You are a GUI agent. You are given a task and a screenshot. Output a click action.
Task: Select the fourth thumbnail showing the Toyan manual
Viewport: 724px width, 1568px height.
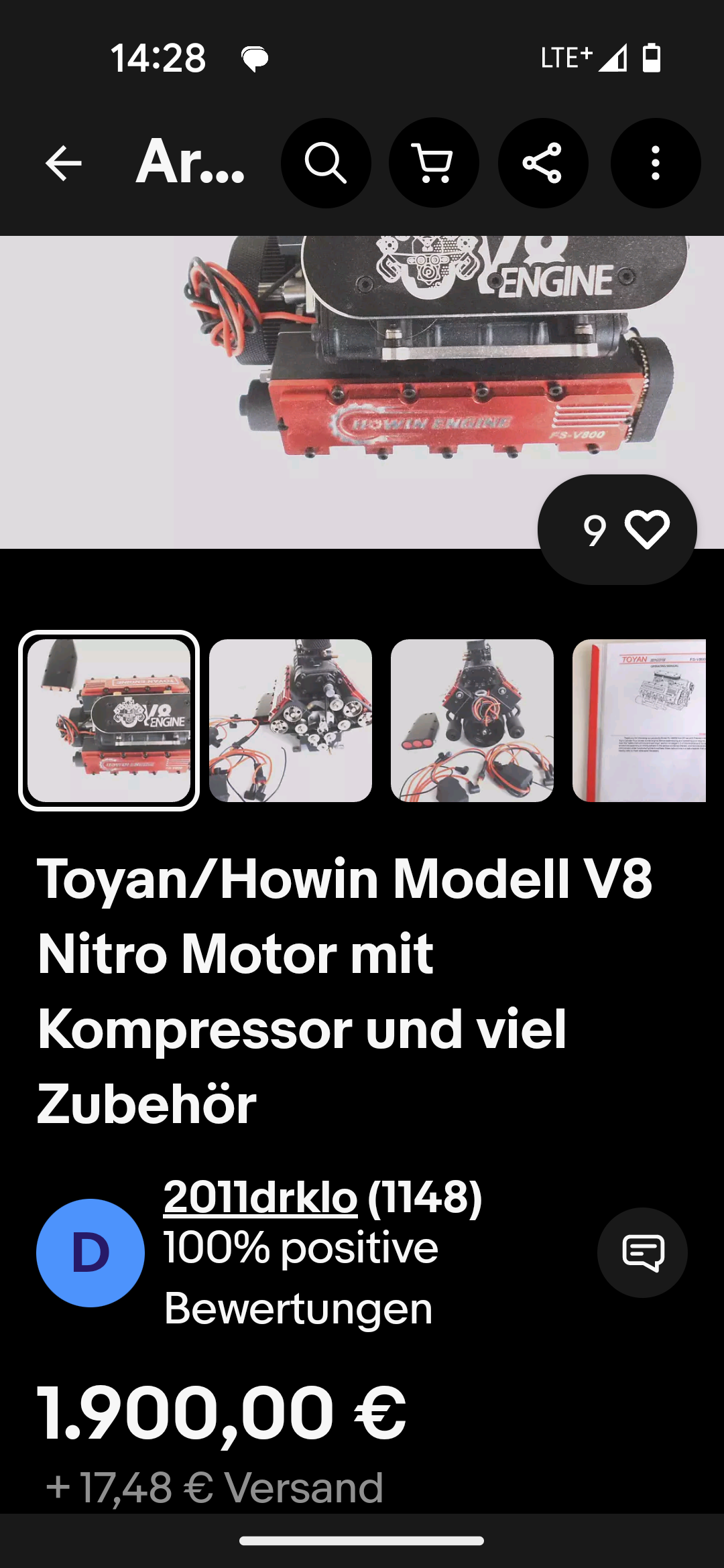(639, 721)
